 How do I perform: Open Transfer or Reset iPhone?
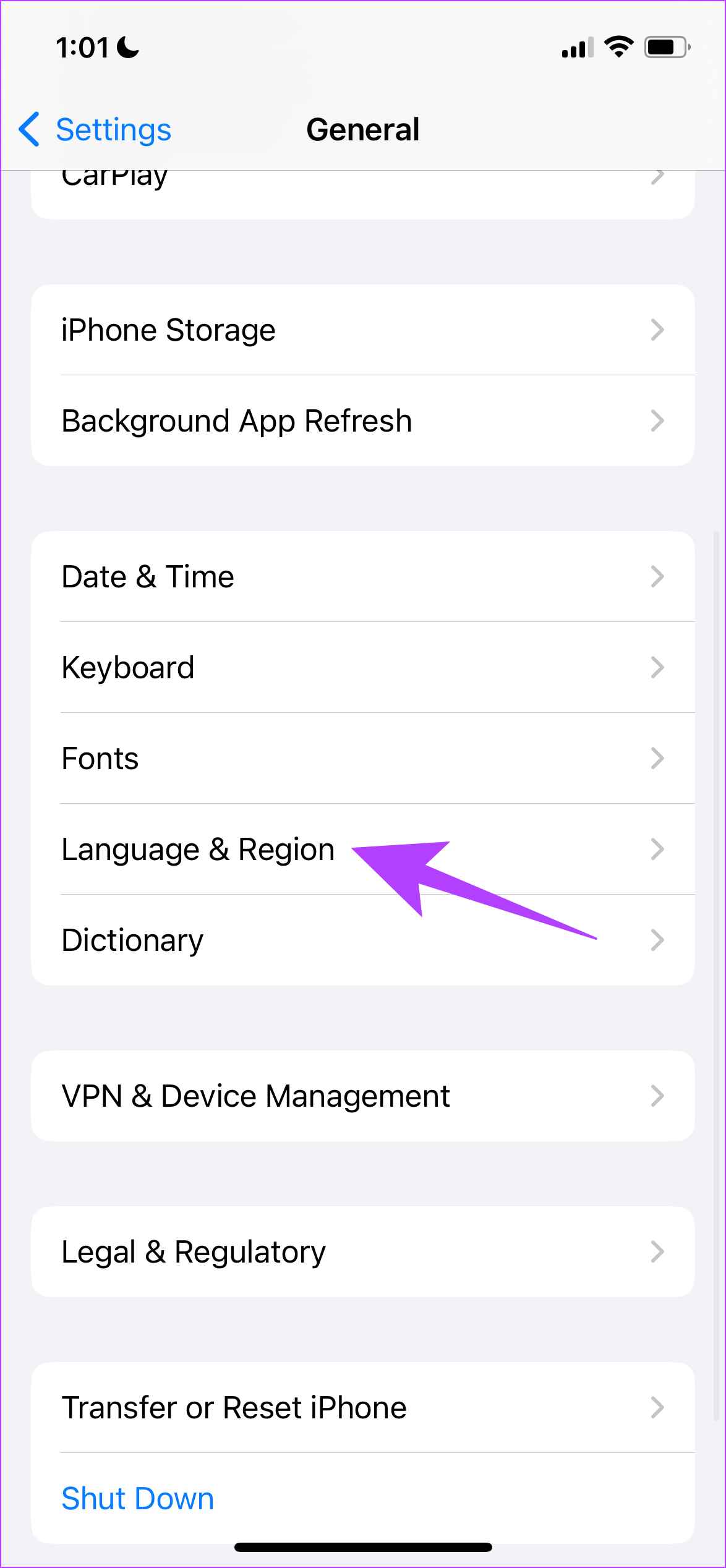pos(363,1407)
